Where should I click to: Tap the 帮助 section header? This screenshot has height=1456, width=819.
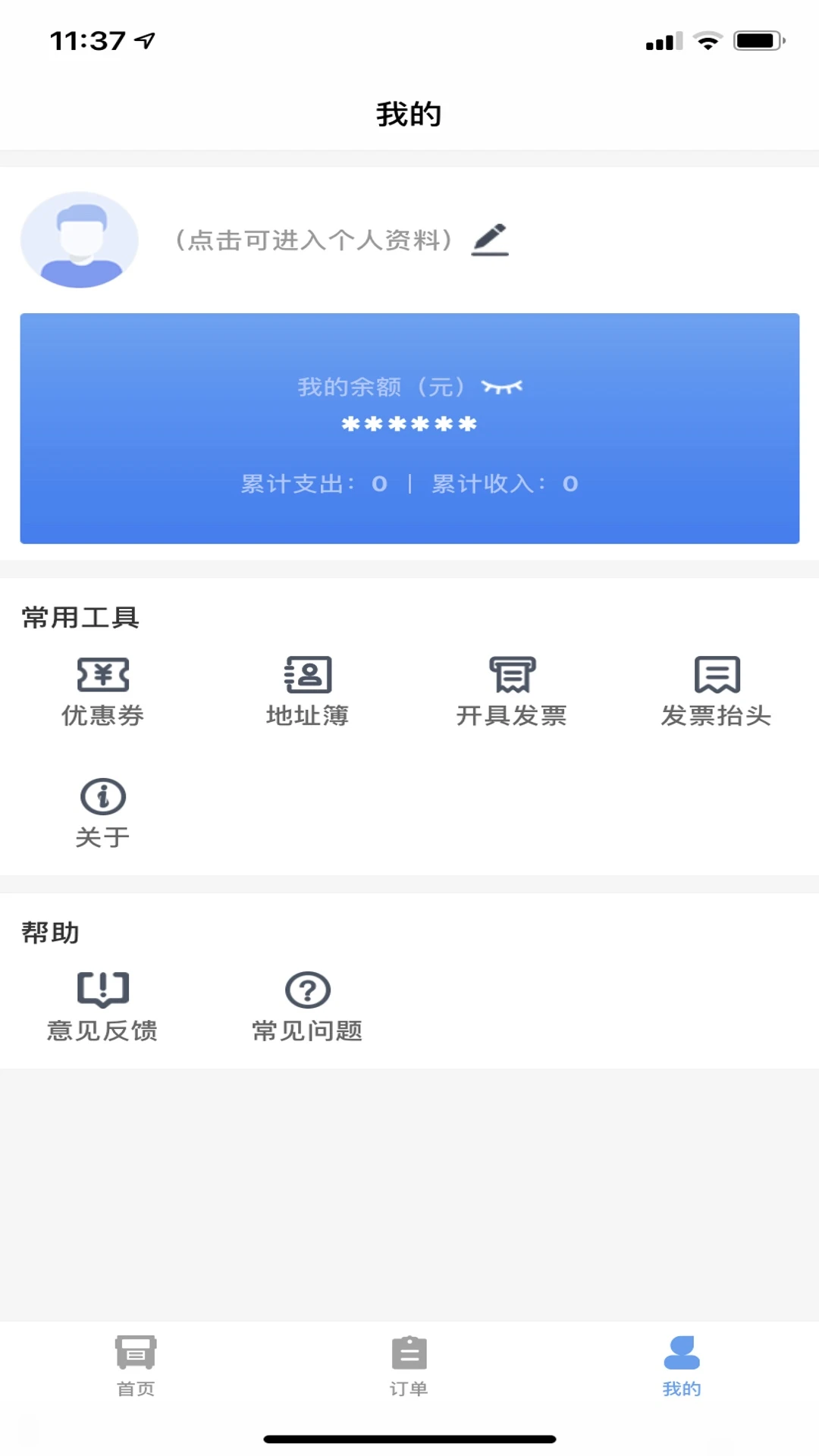click(49, 933)
